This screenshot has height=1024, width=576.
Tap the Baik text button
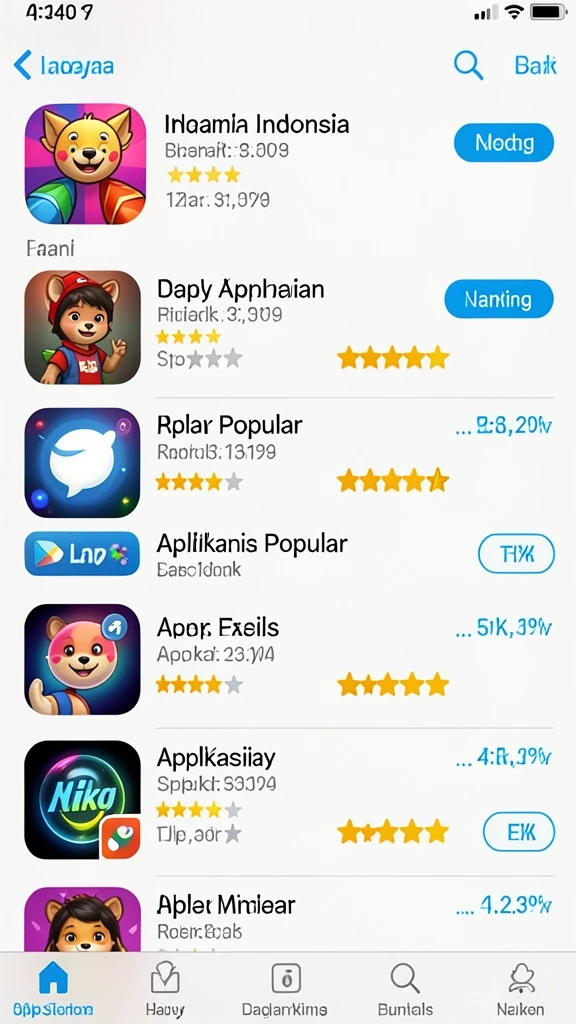pos(536,66)
